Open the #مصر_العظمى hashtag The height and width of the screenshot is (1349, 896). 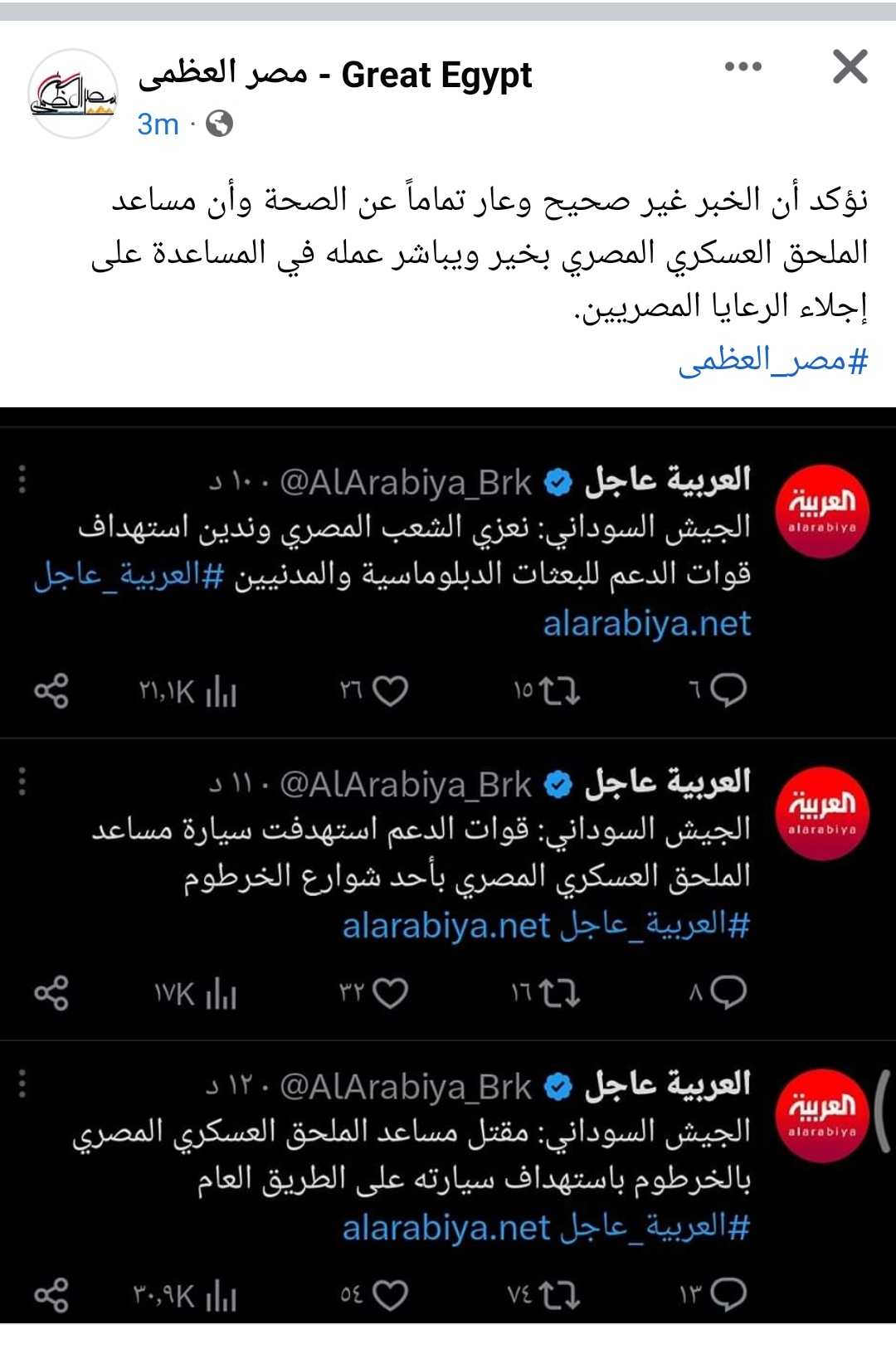pos(772,361)
